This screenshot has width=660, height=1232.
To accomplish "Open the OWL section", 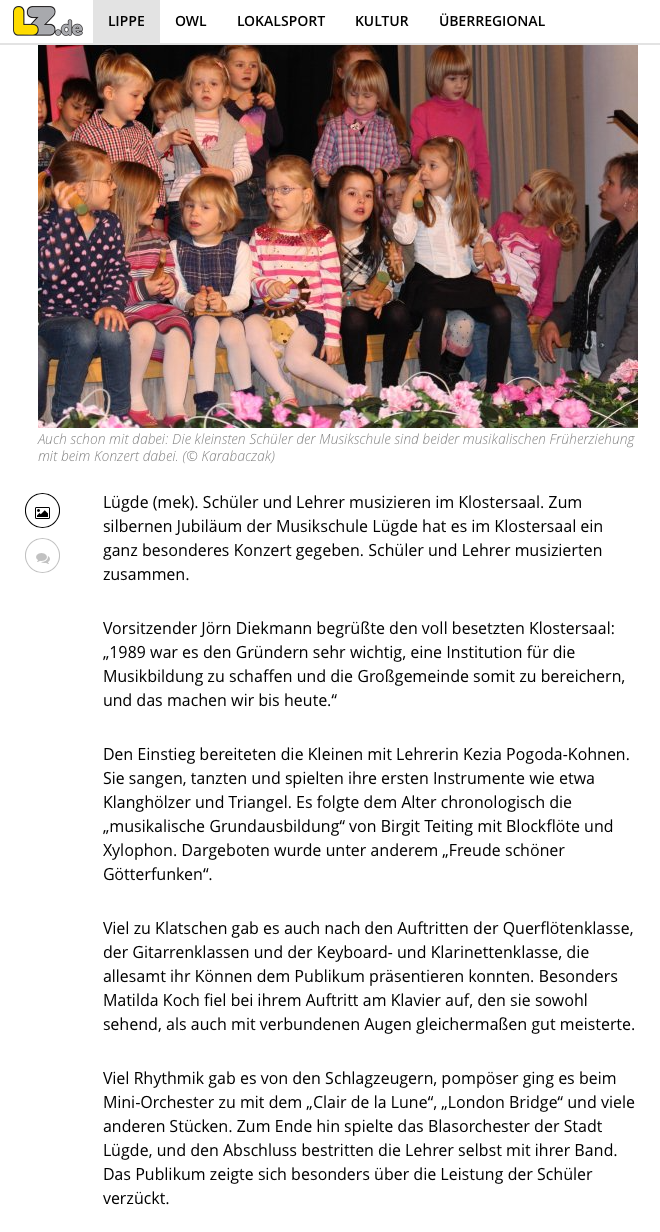I will click(190, 21).
